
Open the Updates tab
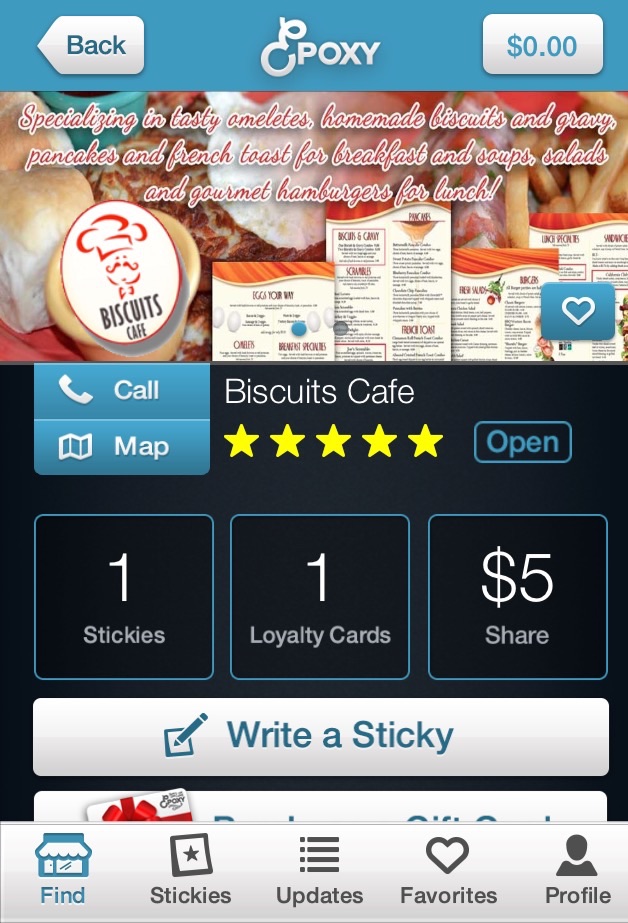(x=318, y=872)
